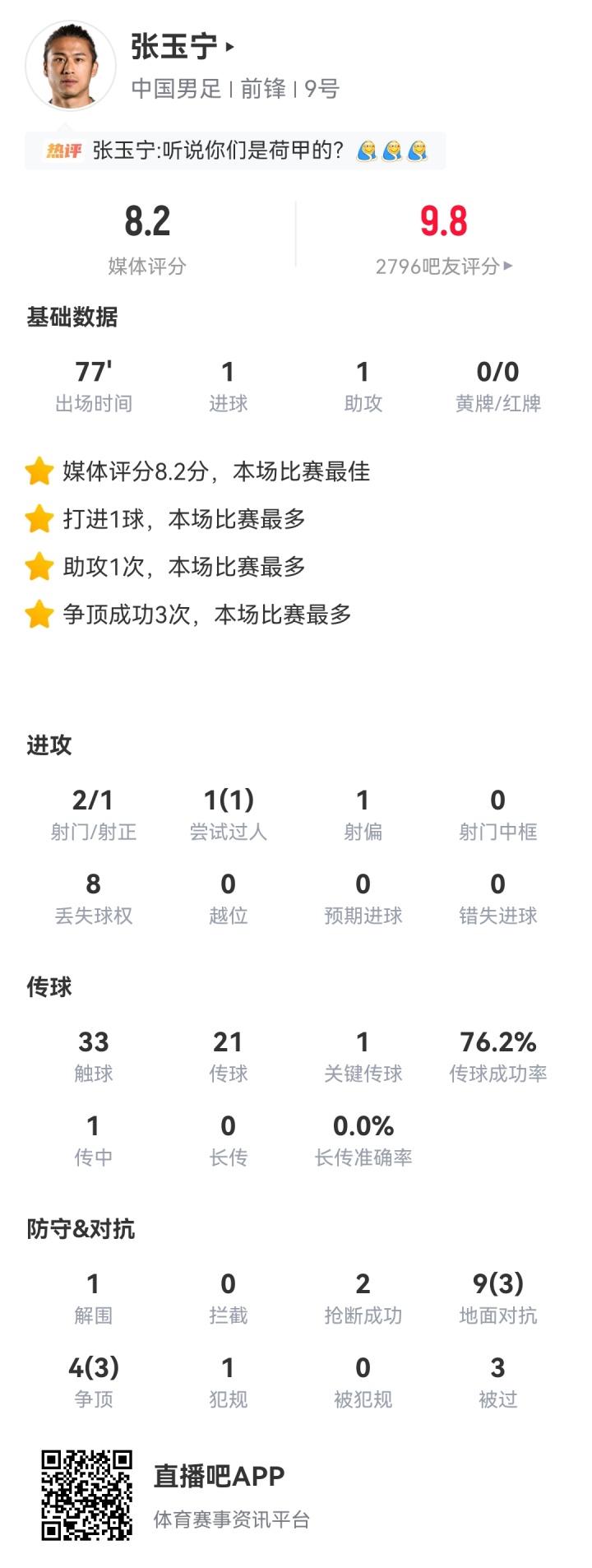The height and width of the screenshot is (1568, 592).
Task: Click the 76.2% 传球成功率 value
Action: point(498,1043)
